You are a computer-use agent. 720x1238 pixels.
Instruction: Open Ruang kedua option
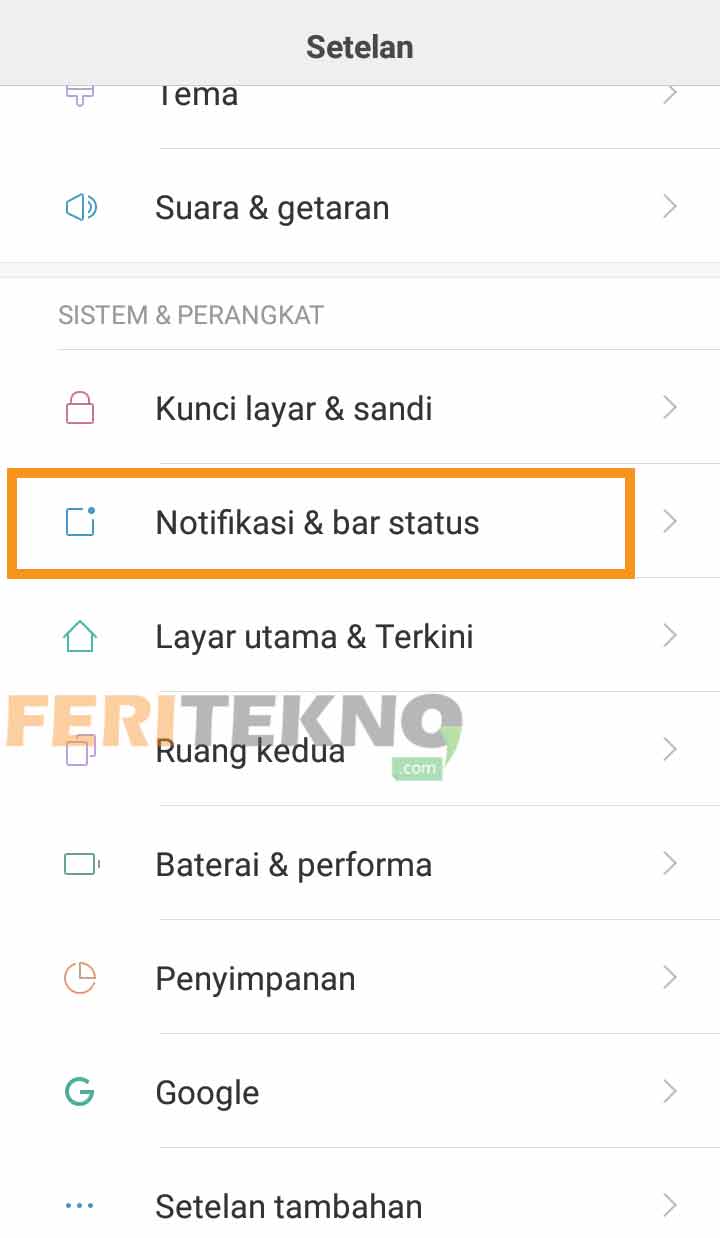tap(360, 749)
